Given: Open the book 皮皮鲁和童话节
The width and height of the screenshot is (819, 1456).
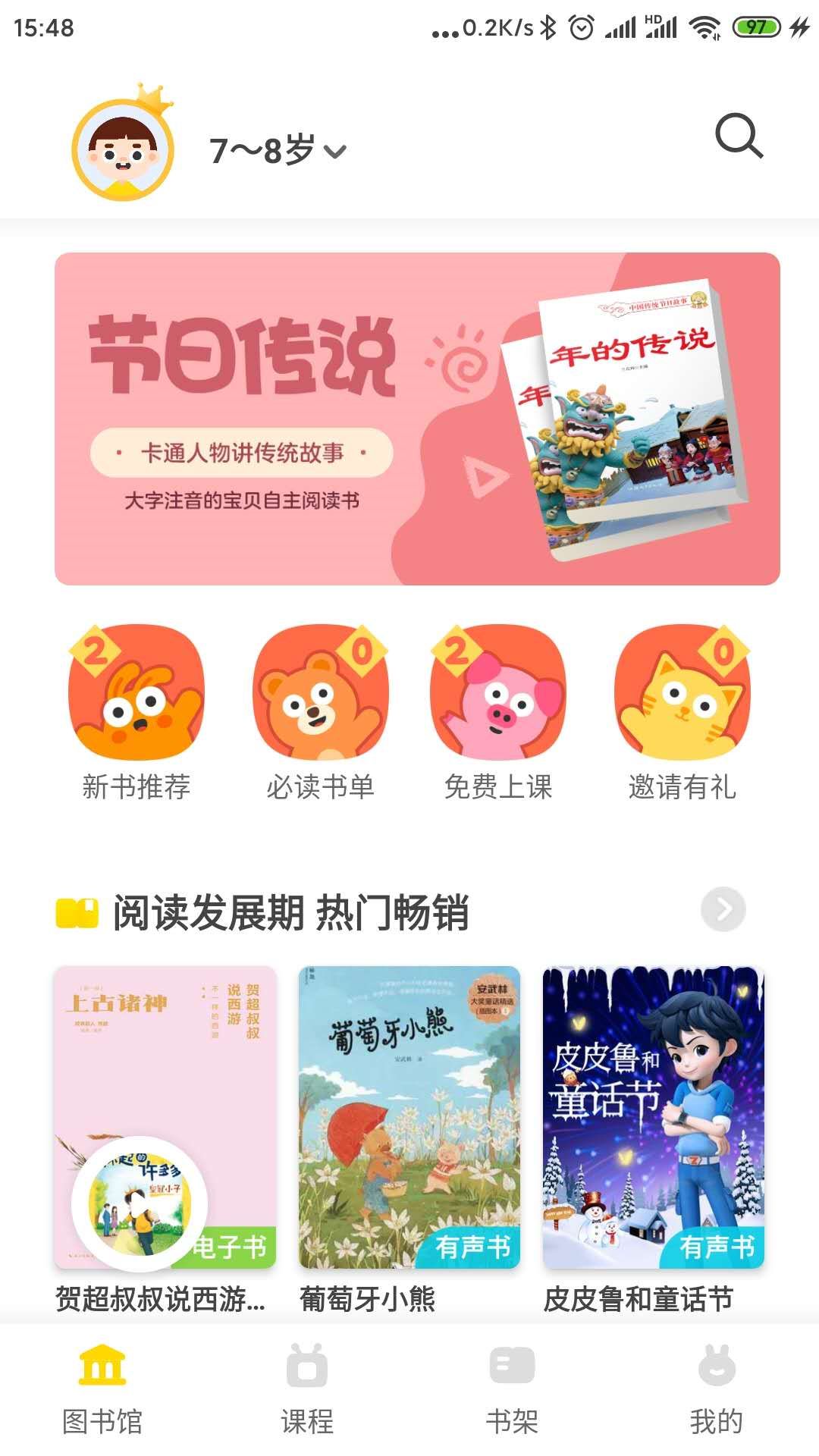Looking at the screenshot, I should click(x=653, y=1116).
